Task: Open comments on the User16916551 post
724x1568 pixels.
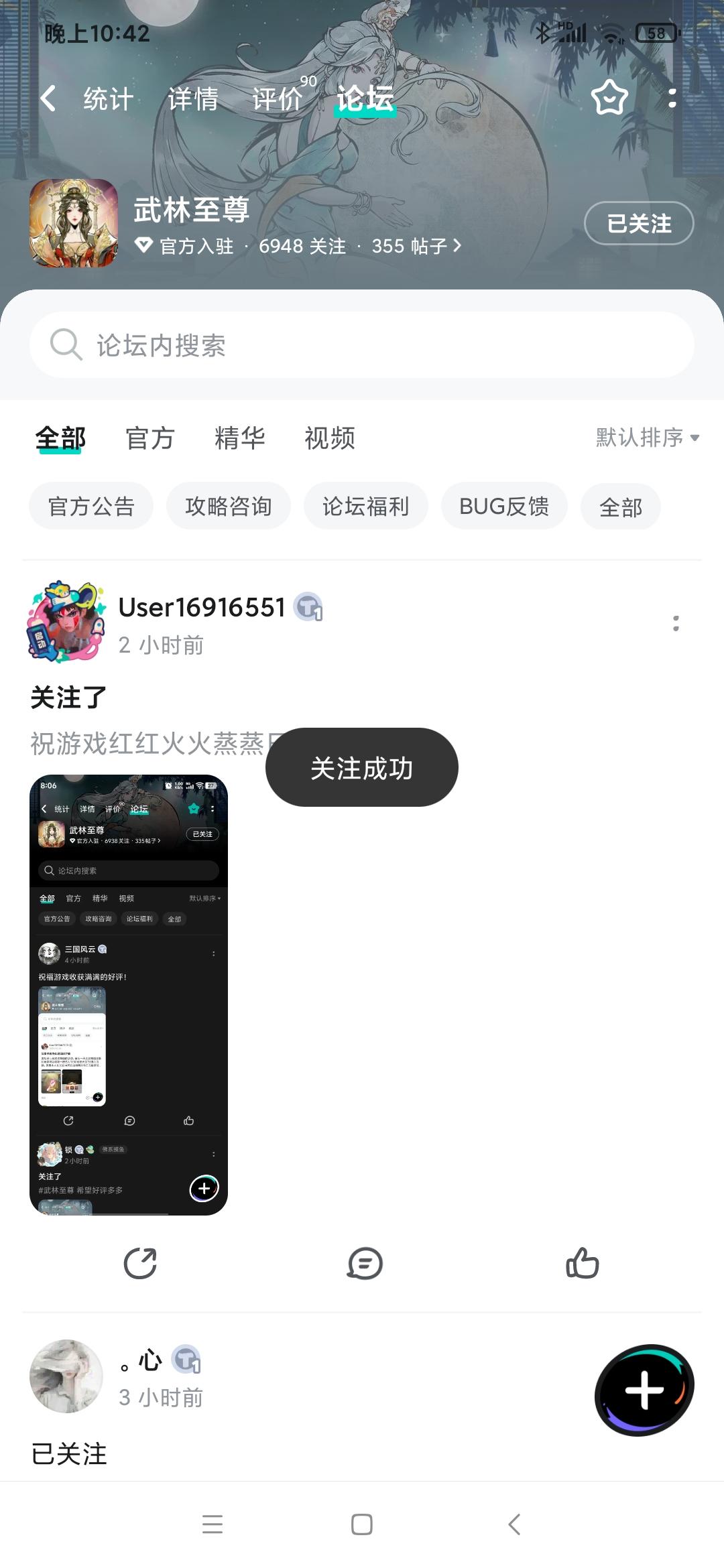Action: click(x=364, y=1262)
